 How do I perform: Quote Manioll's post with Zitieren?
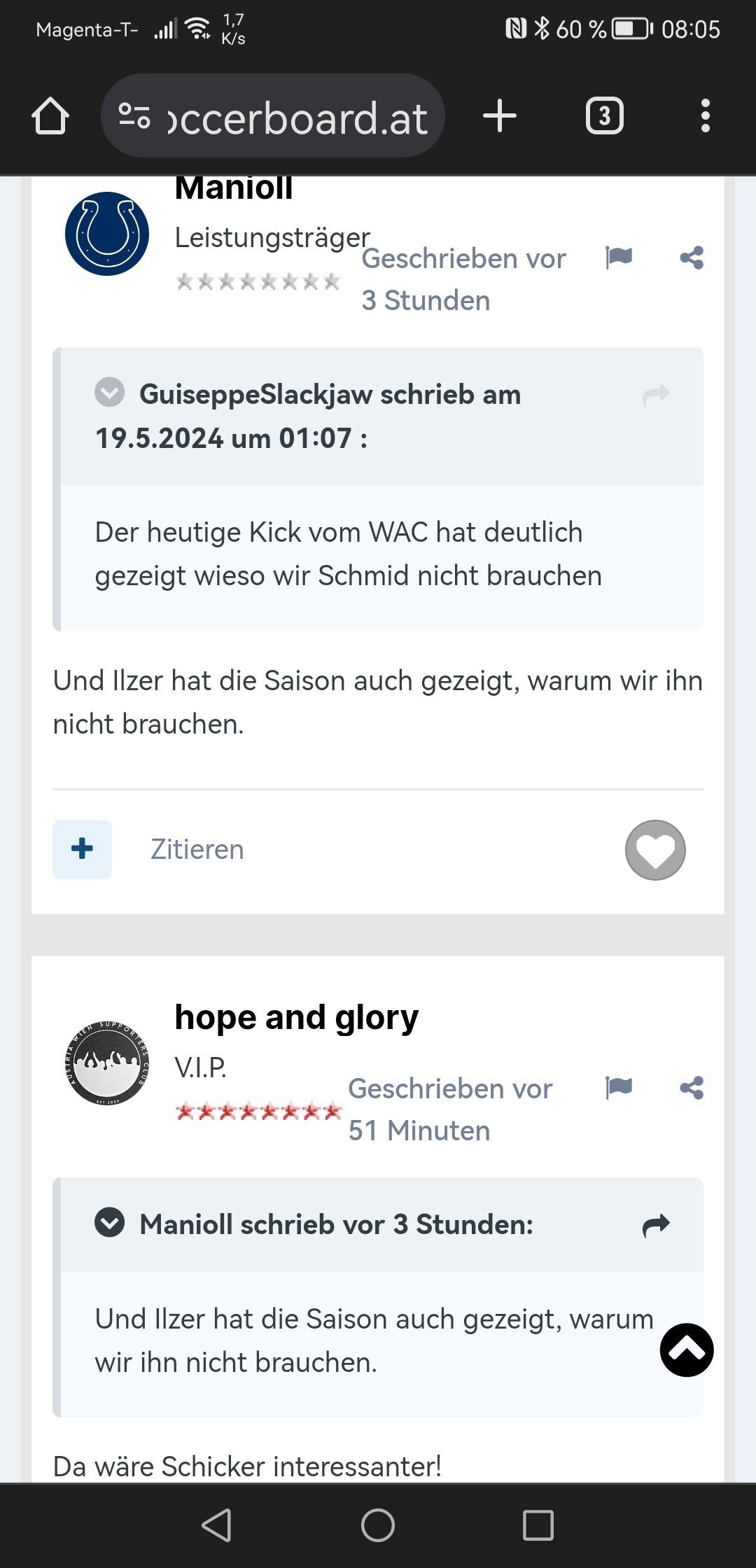[x=197, y=849]
